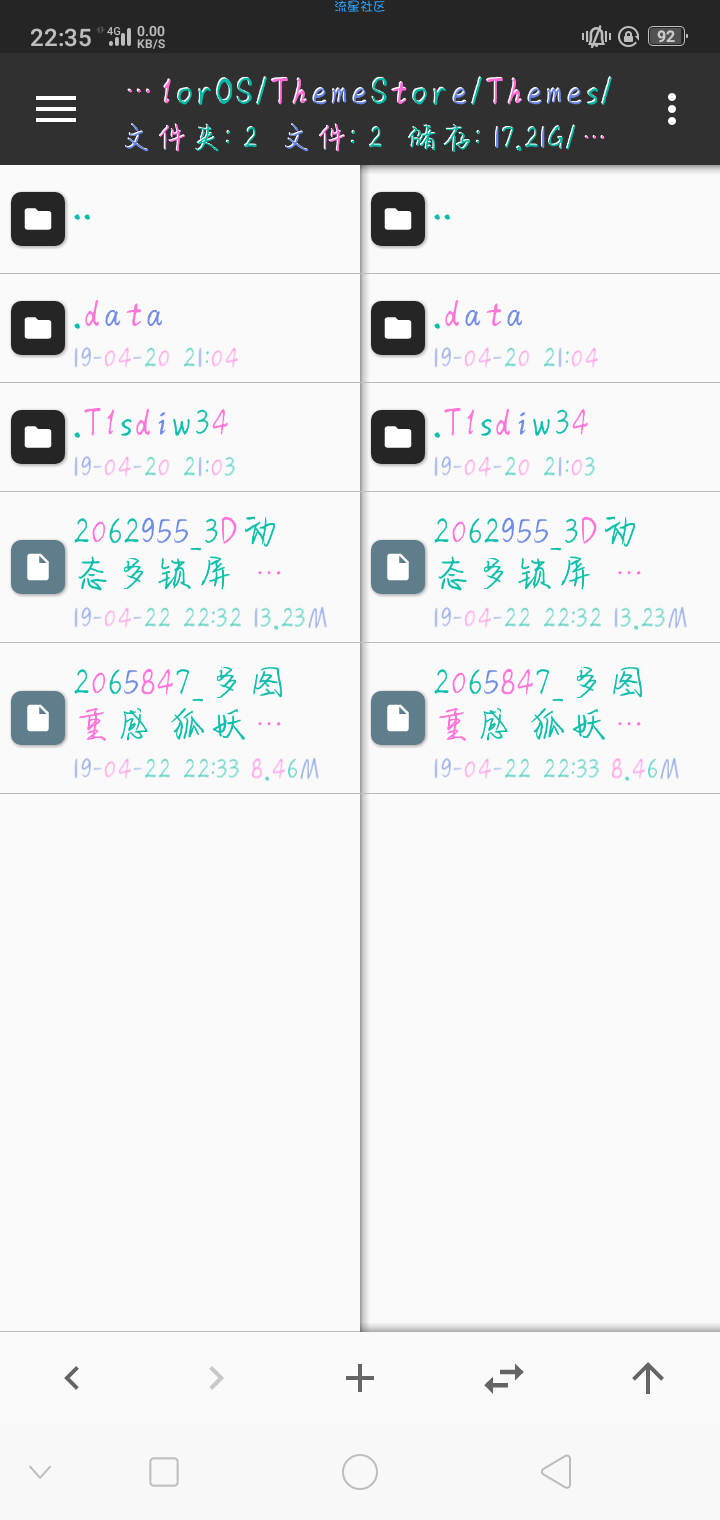Swap the two file panes

pyautogui.click(x=504, y=1378)
